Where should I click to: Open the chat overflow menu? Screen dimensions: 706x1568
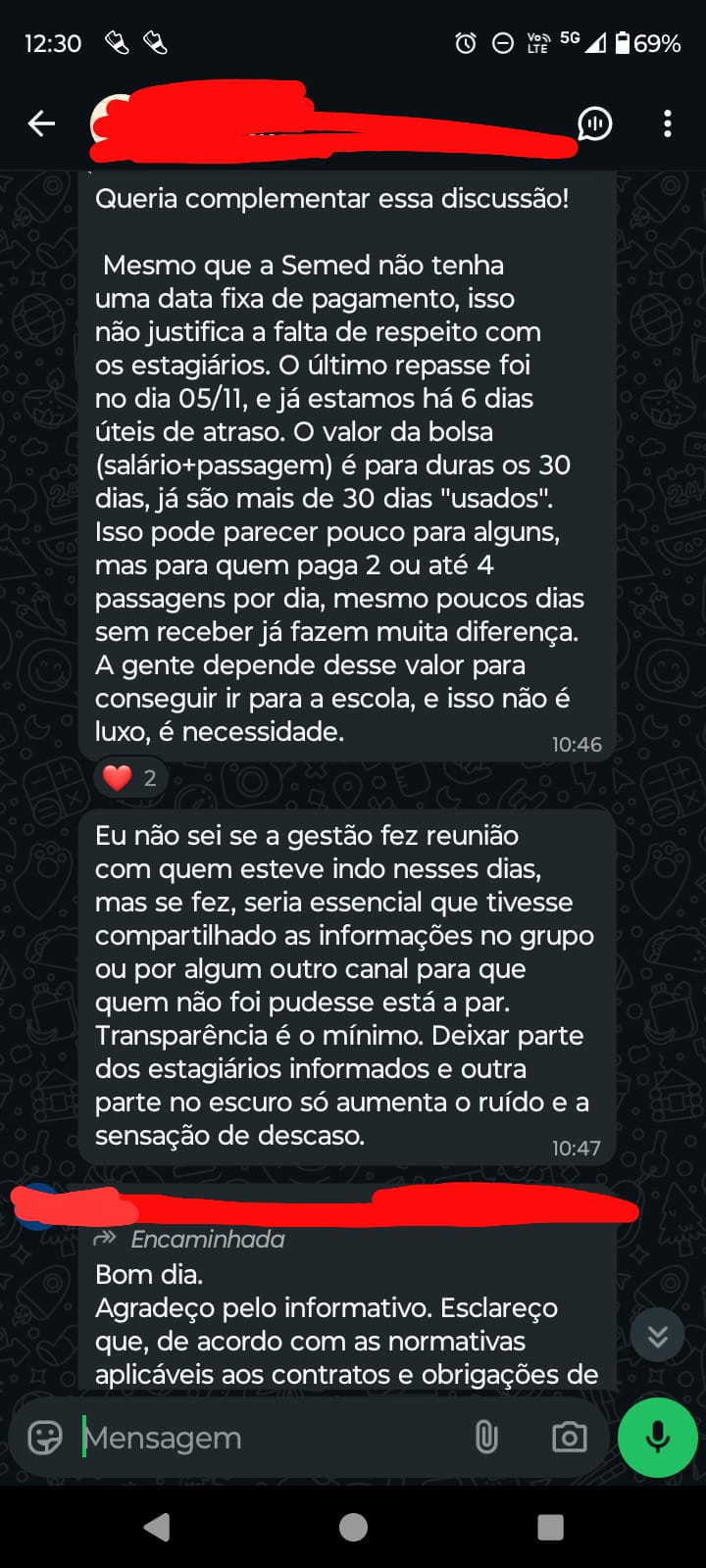pos(668,123)
